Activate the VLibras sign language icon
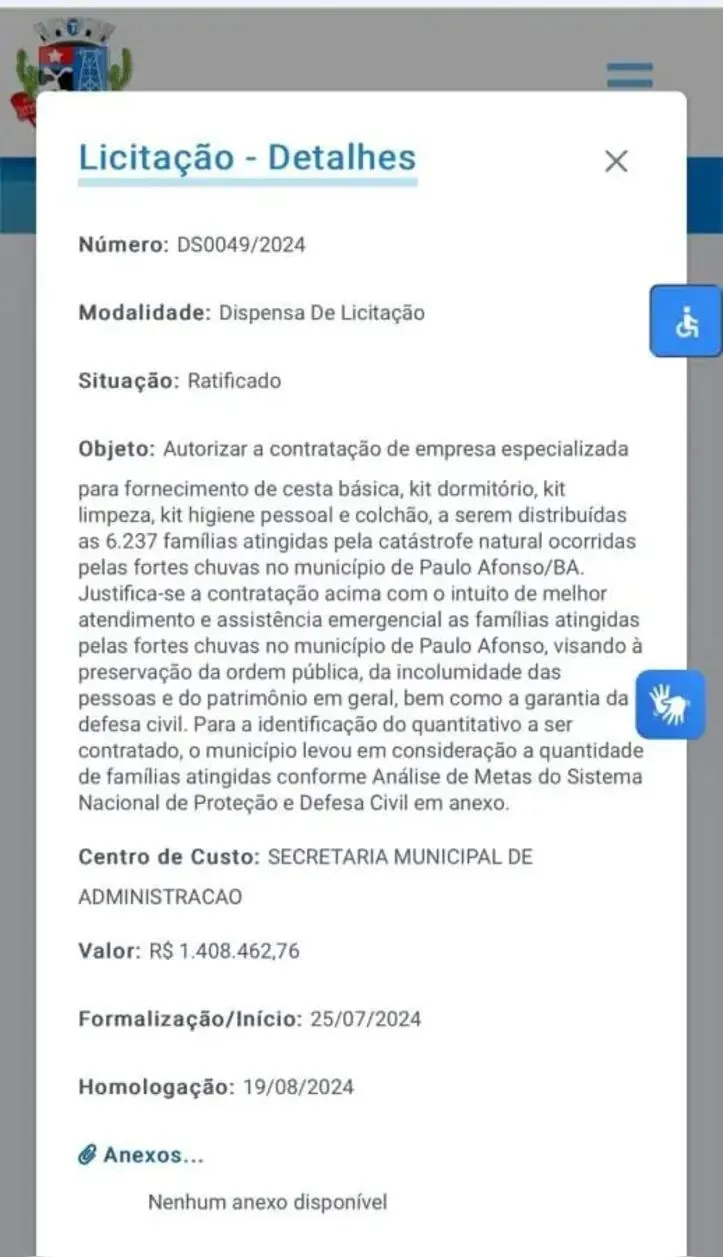723x1257 pixels. tap(670, 704)
